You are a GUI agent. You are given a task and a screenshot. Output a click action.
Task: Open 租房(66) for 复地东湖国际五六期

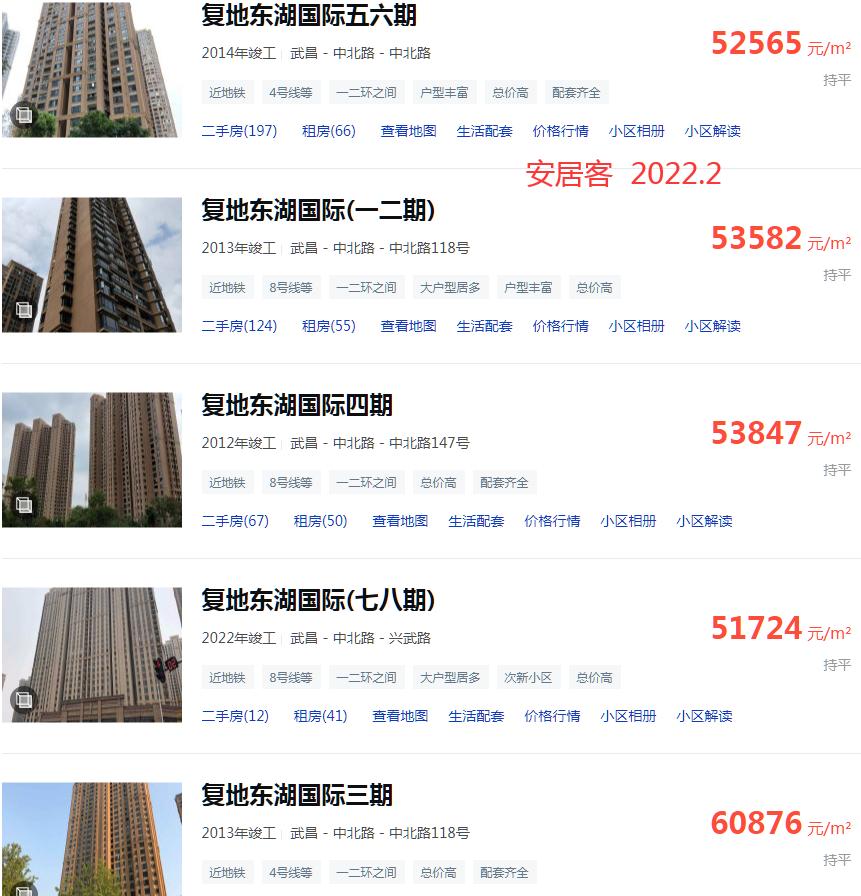point(327,130)
